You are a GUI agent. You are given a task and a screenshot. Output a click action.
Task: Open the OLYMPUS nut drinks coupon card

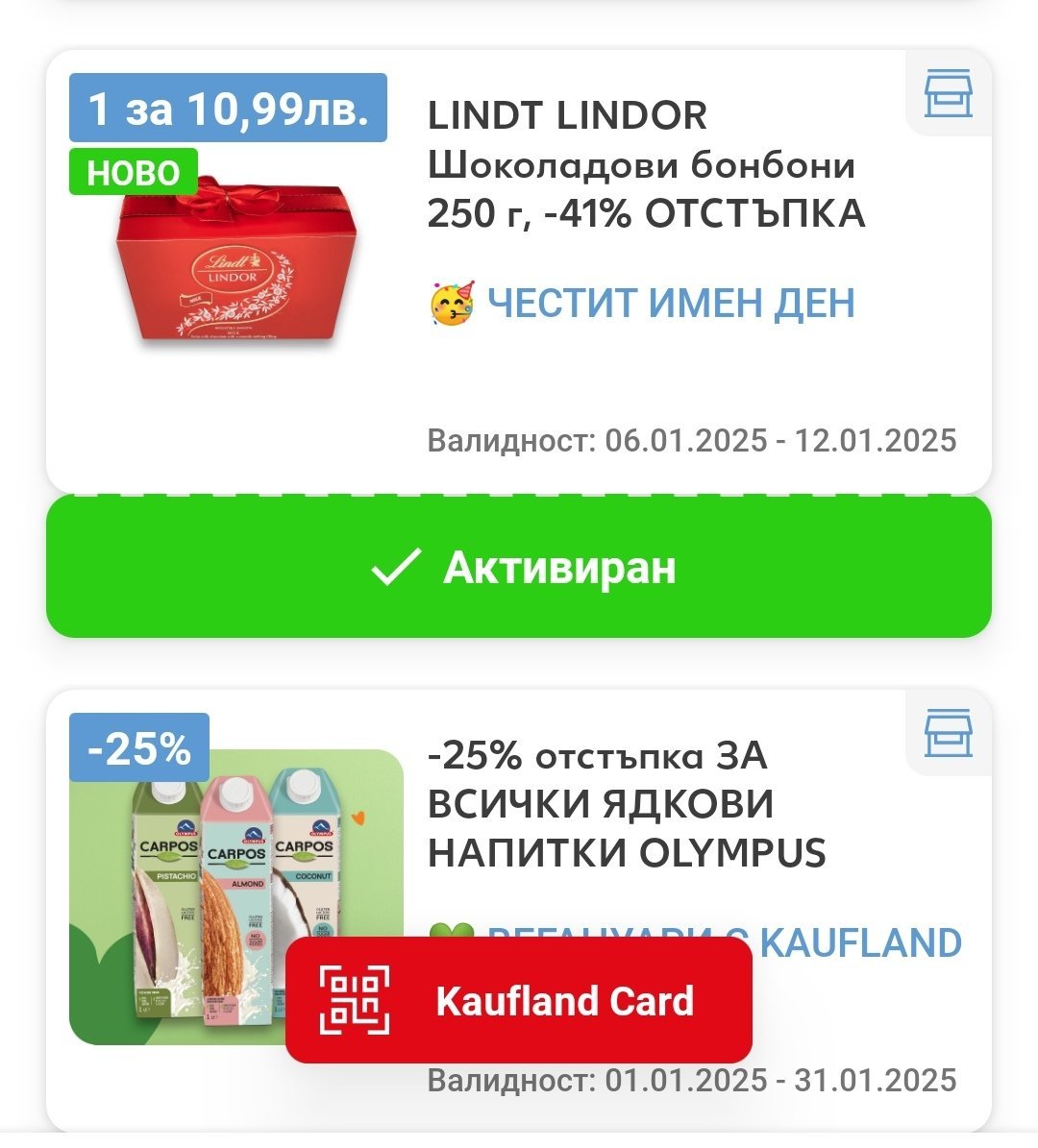click(x=625, y=805)
